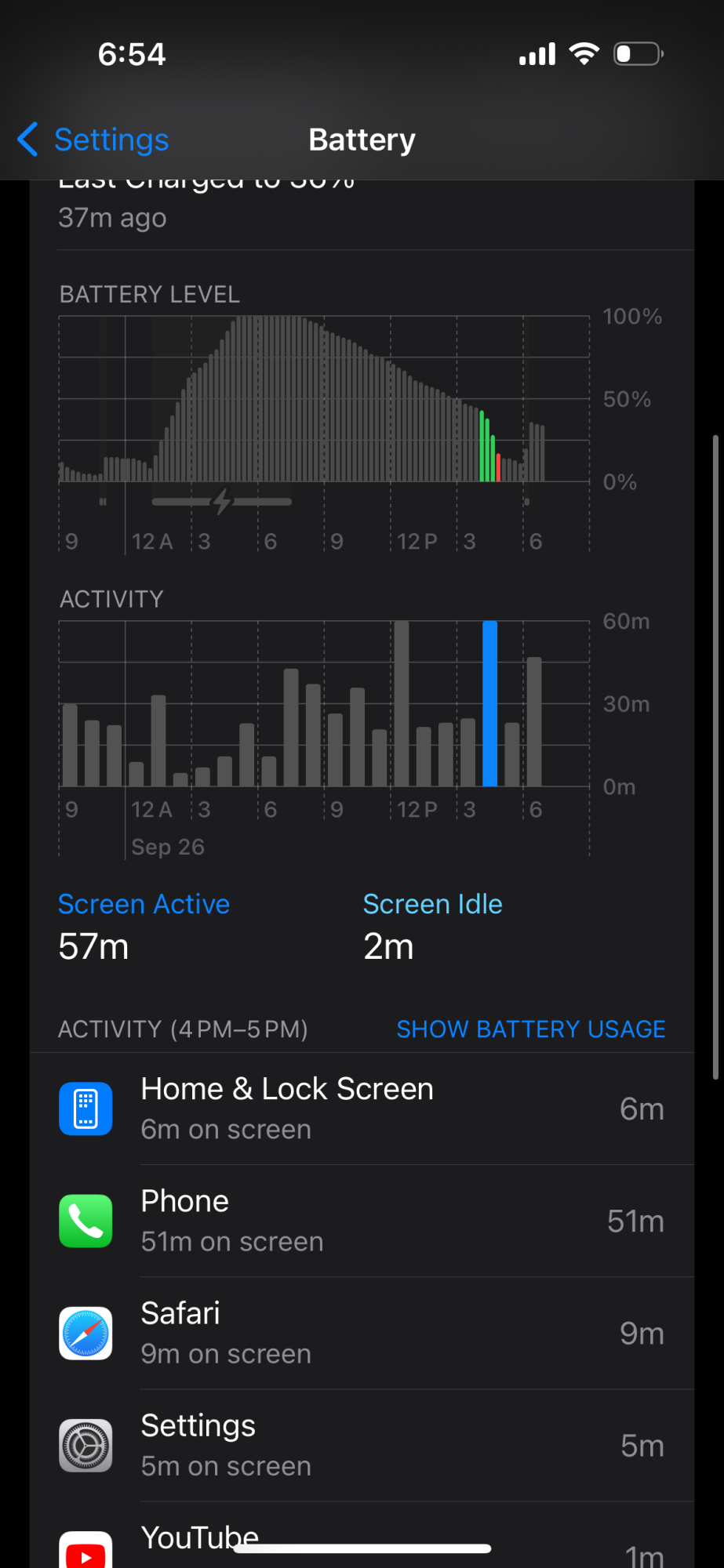724x1568 pixels.
Task: Select the YouTube usage row
Action: (362, 1535)
